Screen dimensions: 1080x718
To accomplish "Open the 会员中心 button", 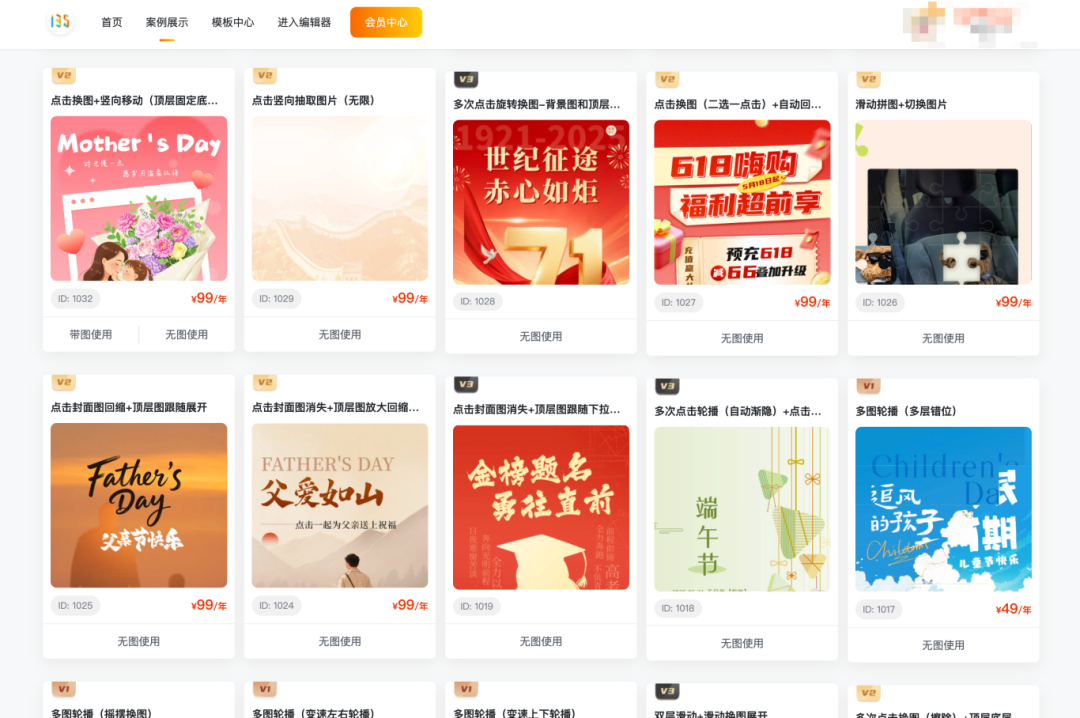I will [x=385, y=22].
